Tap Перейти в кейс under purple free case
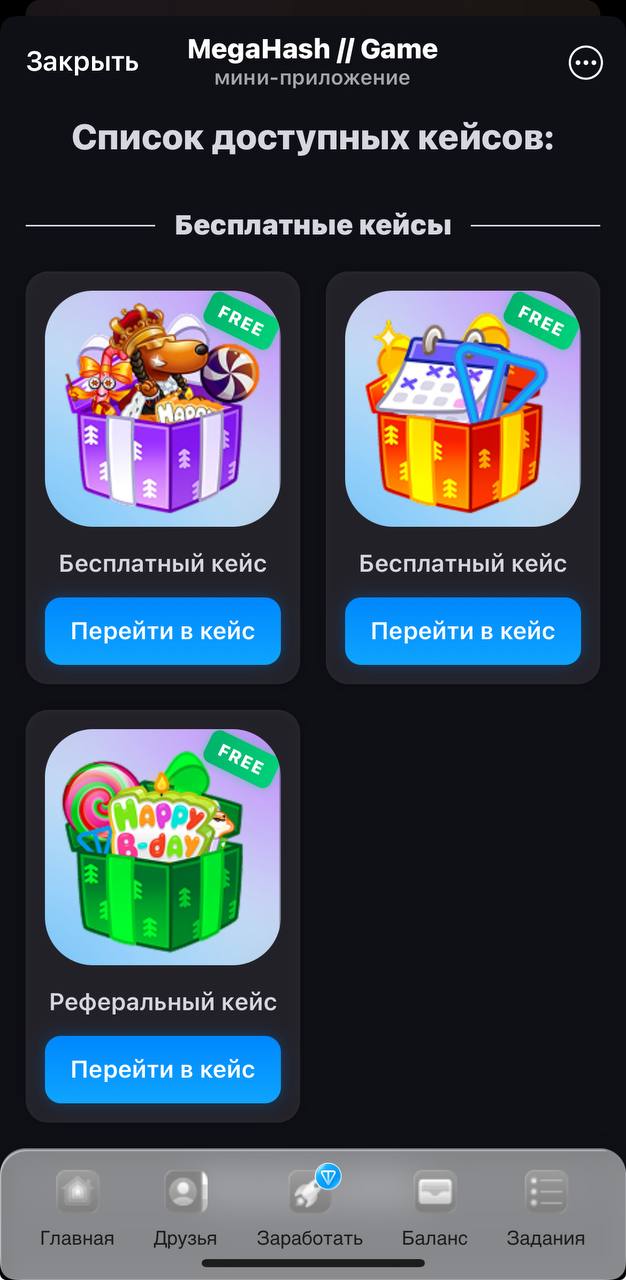This screenshot has height=1280, width=626. click(163, 631)
